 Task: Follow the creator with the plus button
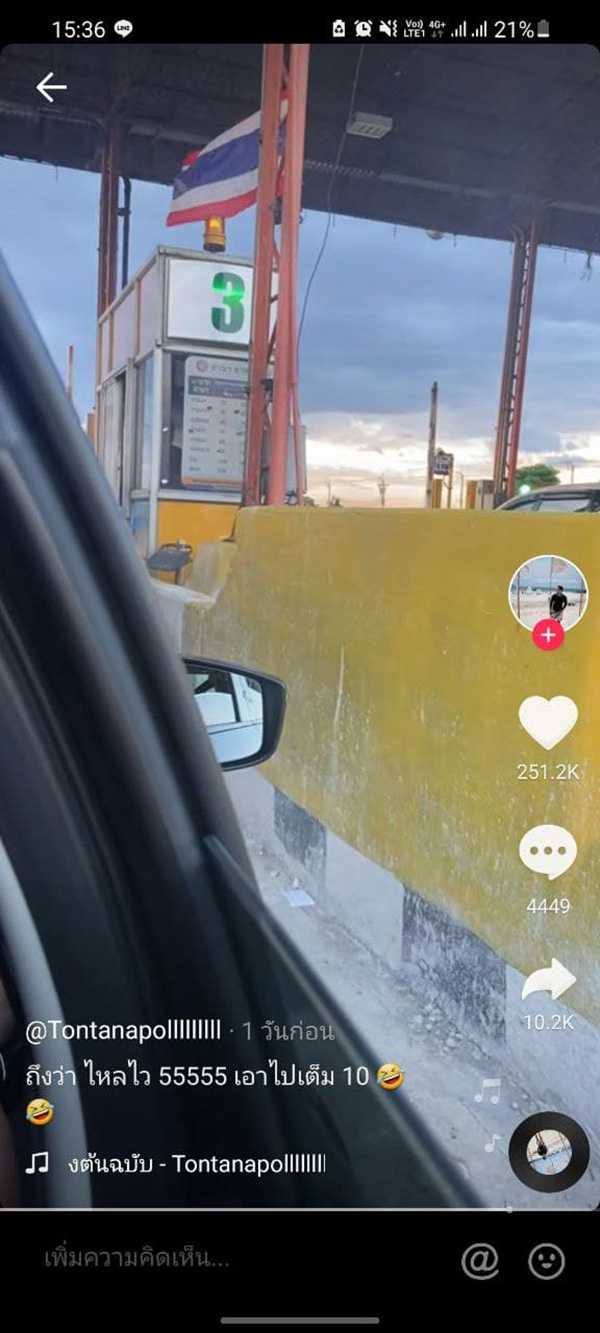pos(548,635)
